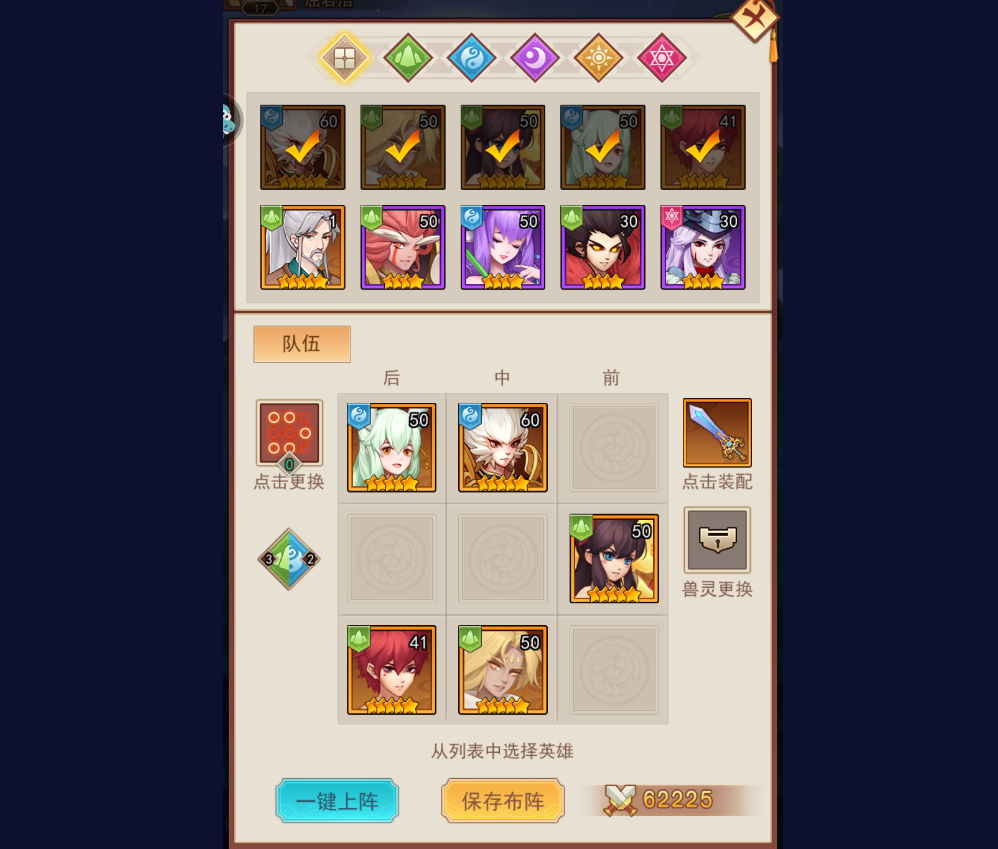
Task: Save formation with 保存布阵
Action: 503,801
